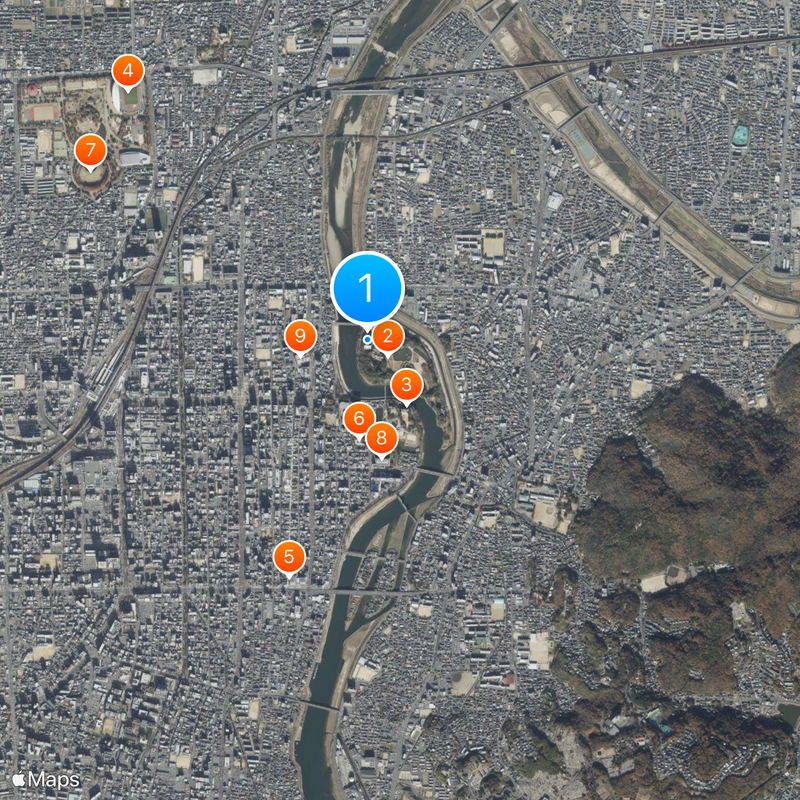Open map pin number 9
800x800 pixels.
pyautogui.click(x=300, y=337)
